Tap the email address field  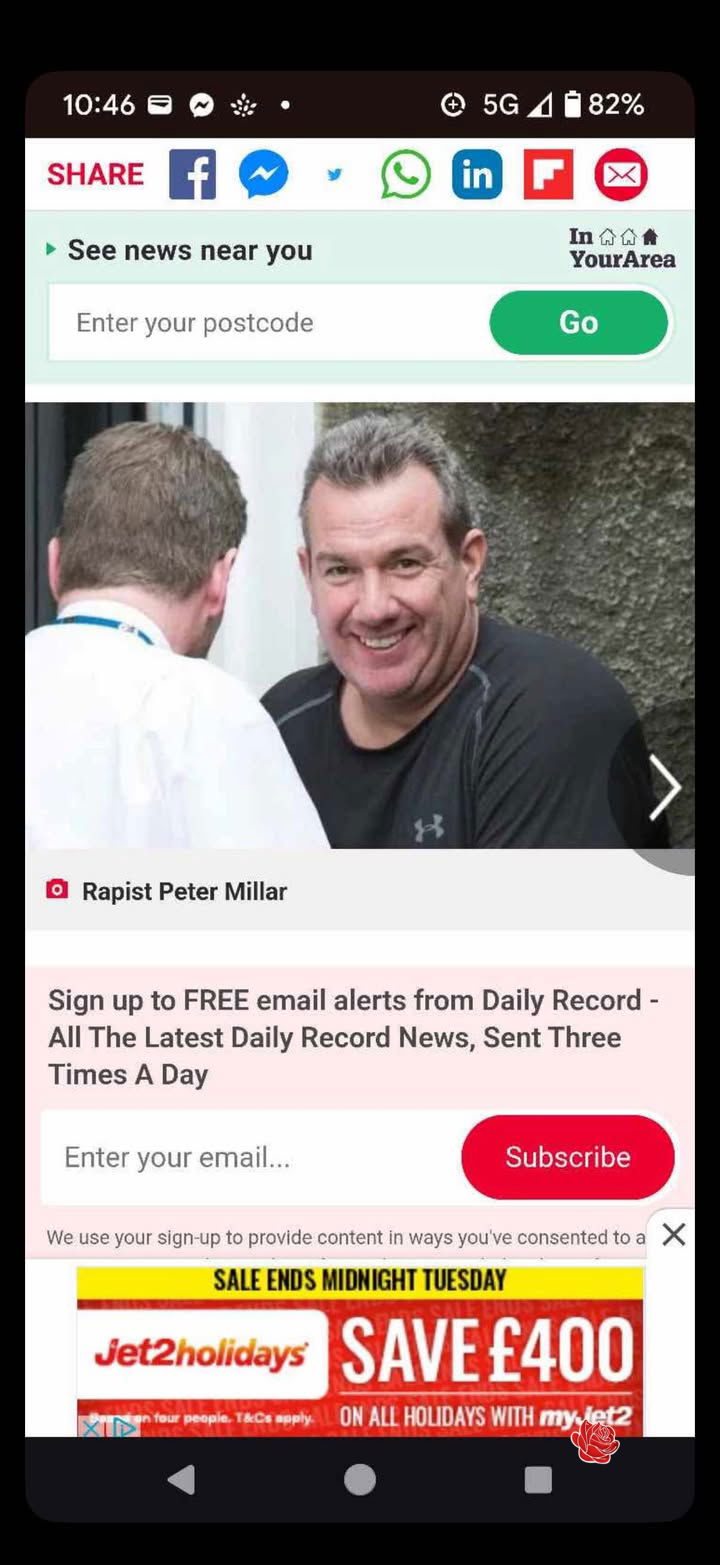click(x=250, y=1157)
